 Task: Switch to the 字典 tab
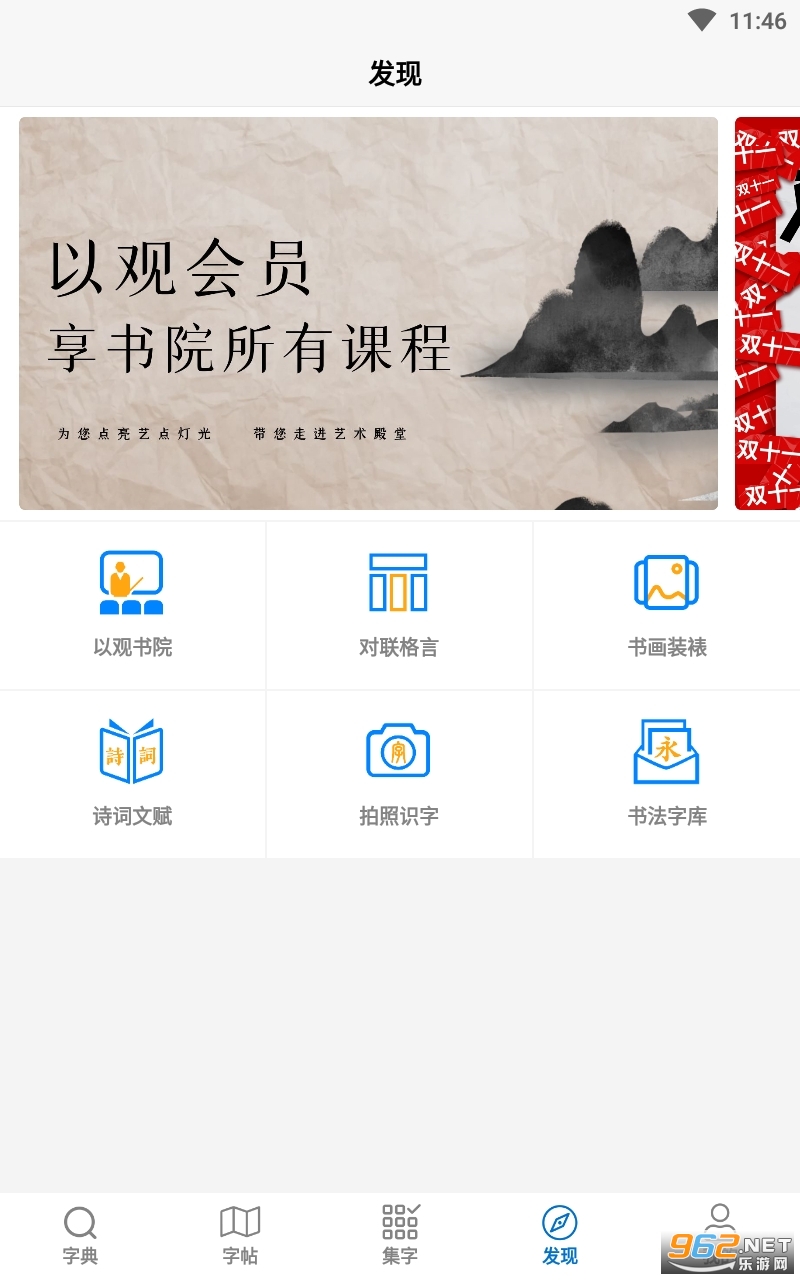[80, 1235]
